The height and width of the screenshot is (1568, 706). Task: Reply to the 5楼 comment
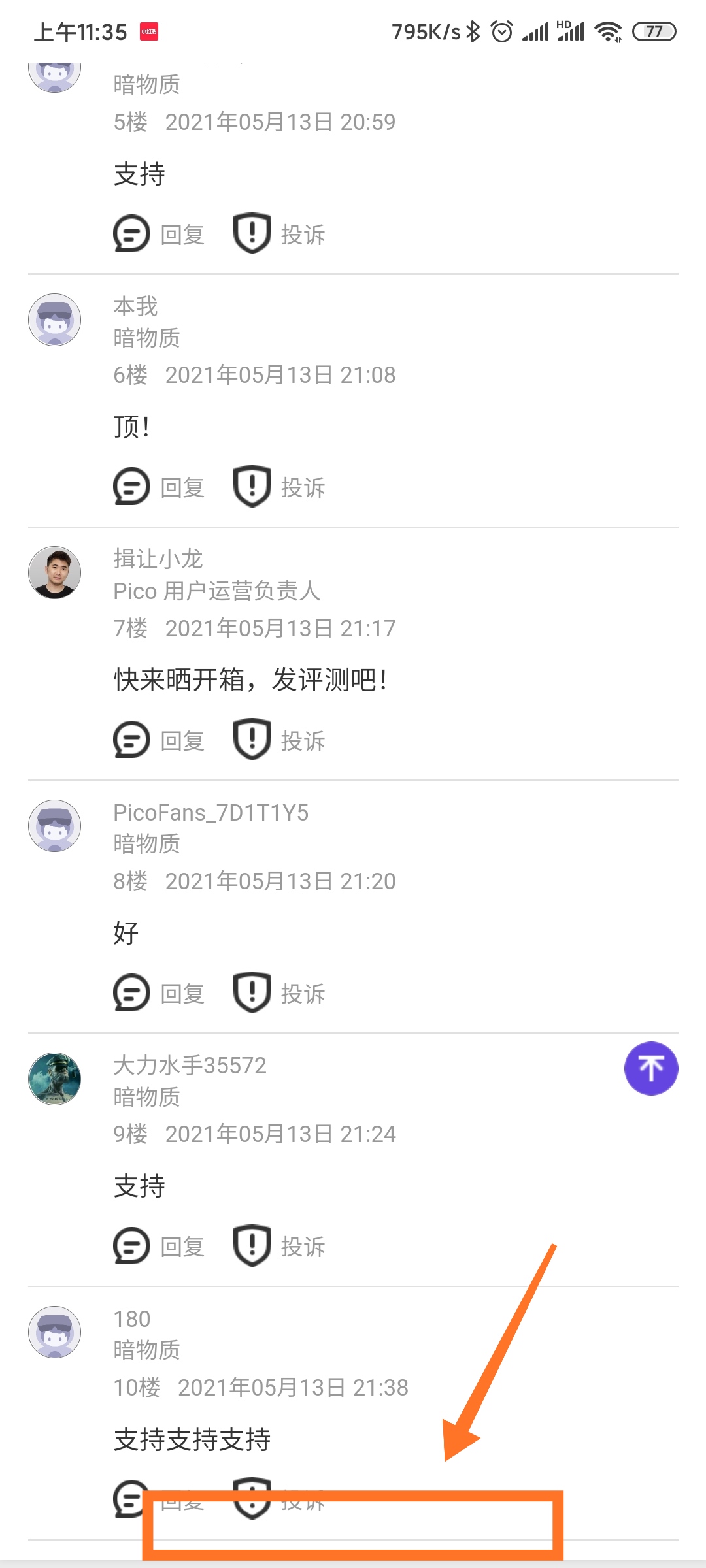(160, 234)
